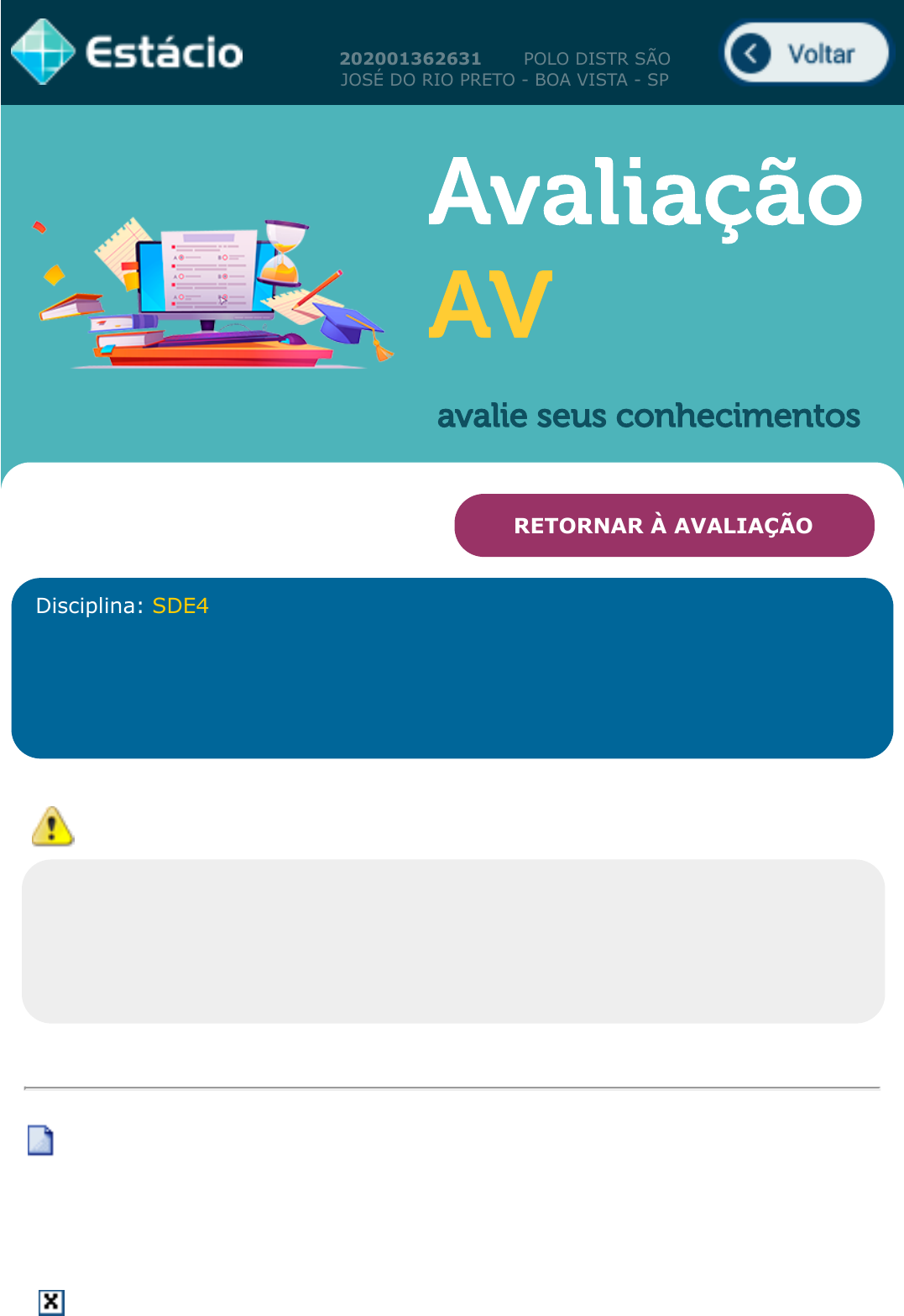Tap the Voltar back button
The height and width of the screenshot is (1316, 904).
coord(806,54)
